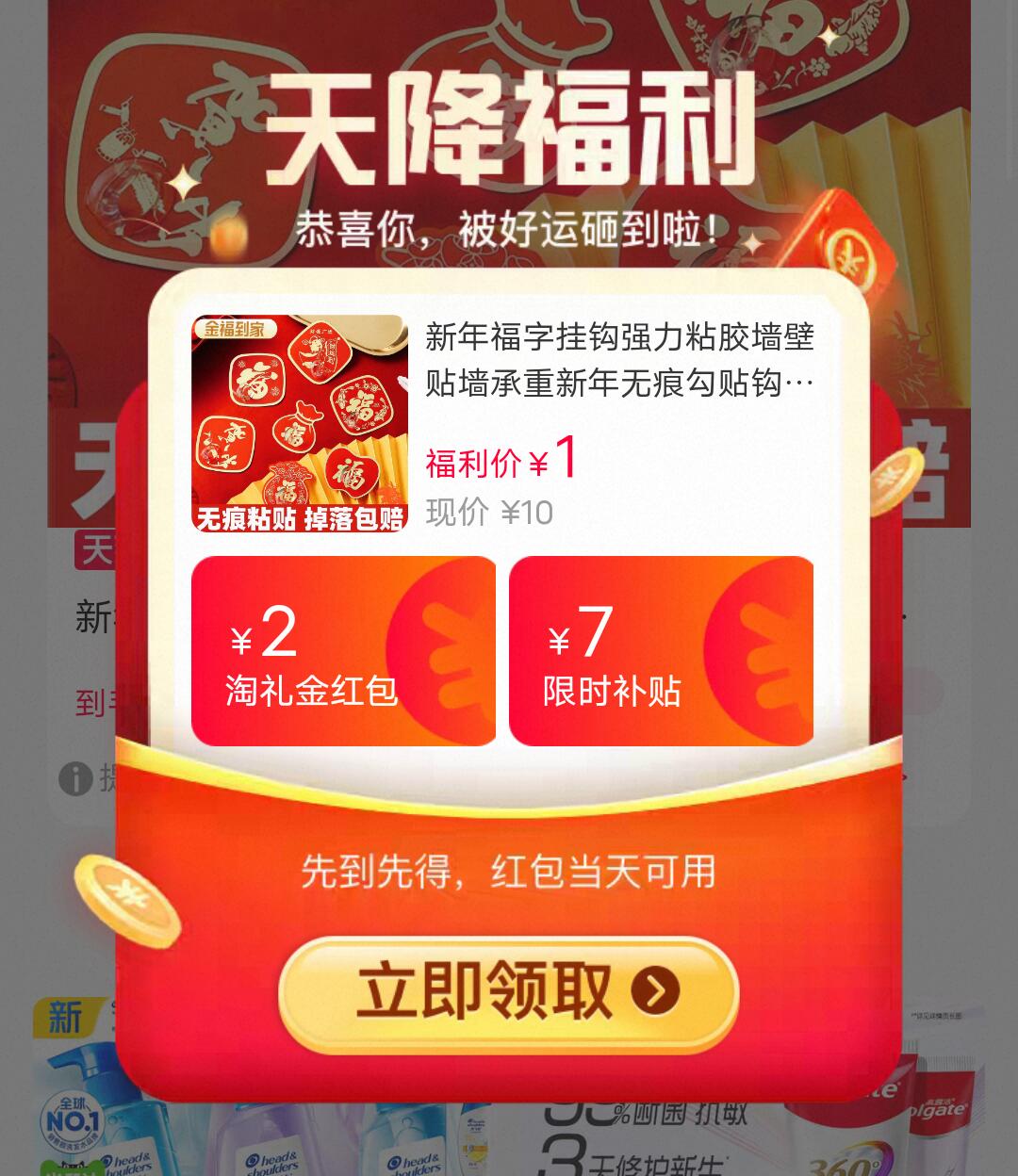Select the ¥2 淘礼金红包 coupon
Viewport: 1018px width, 1176px height.
pos(343,651)
